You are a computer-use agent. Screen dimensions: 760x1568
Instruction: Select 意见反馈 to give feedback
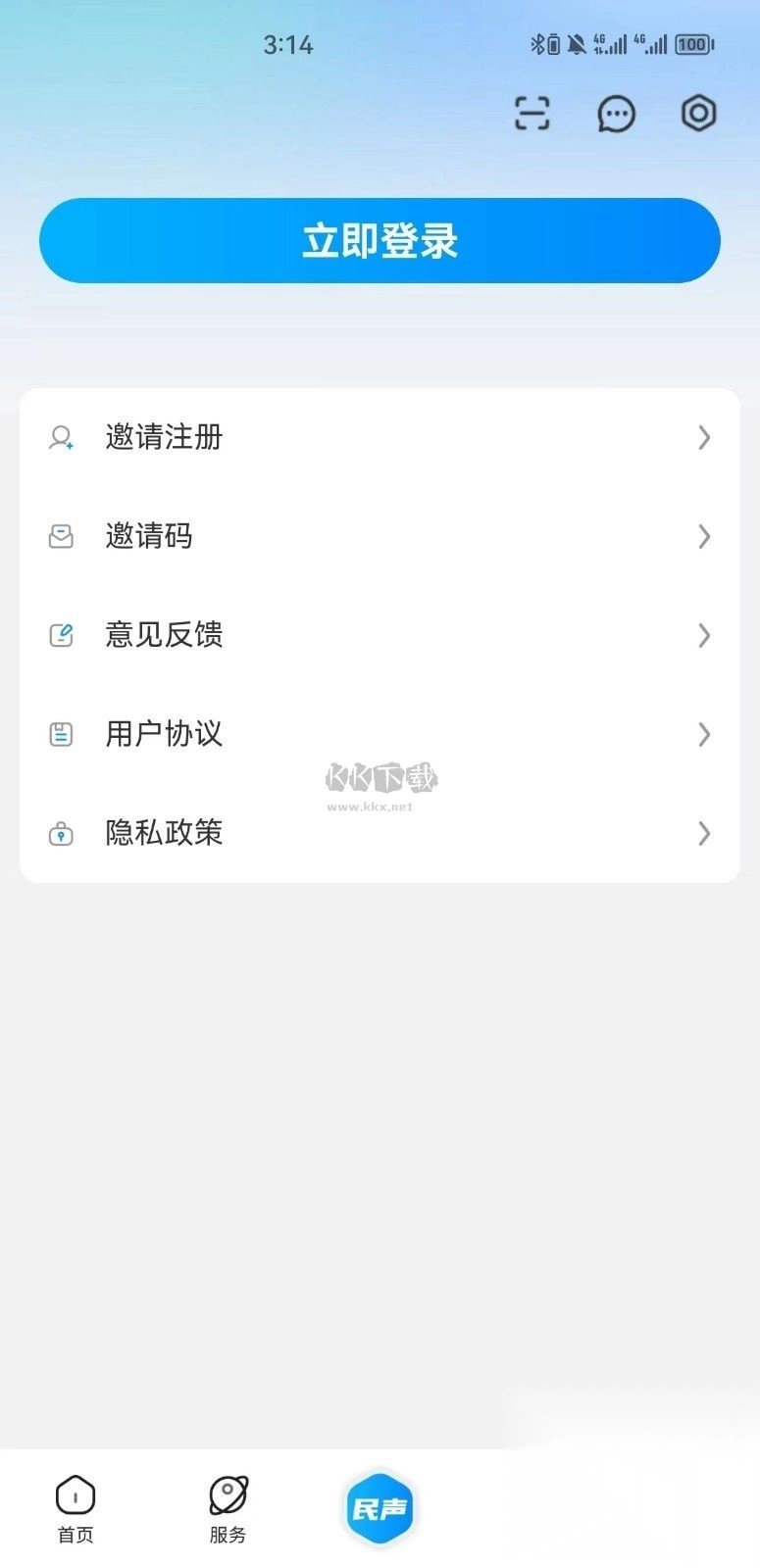[380, 635]
